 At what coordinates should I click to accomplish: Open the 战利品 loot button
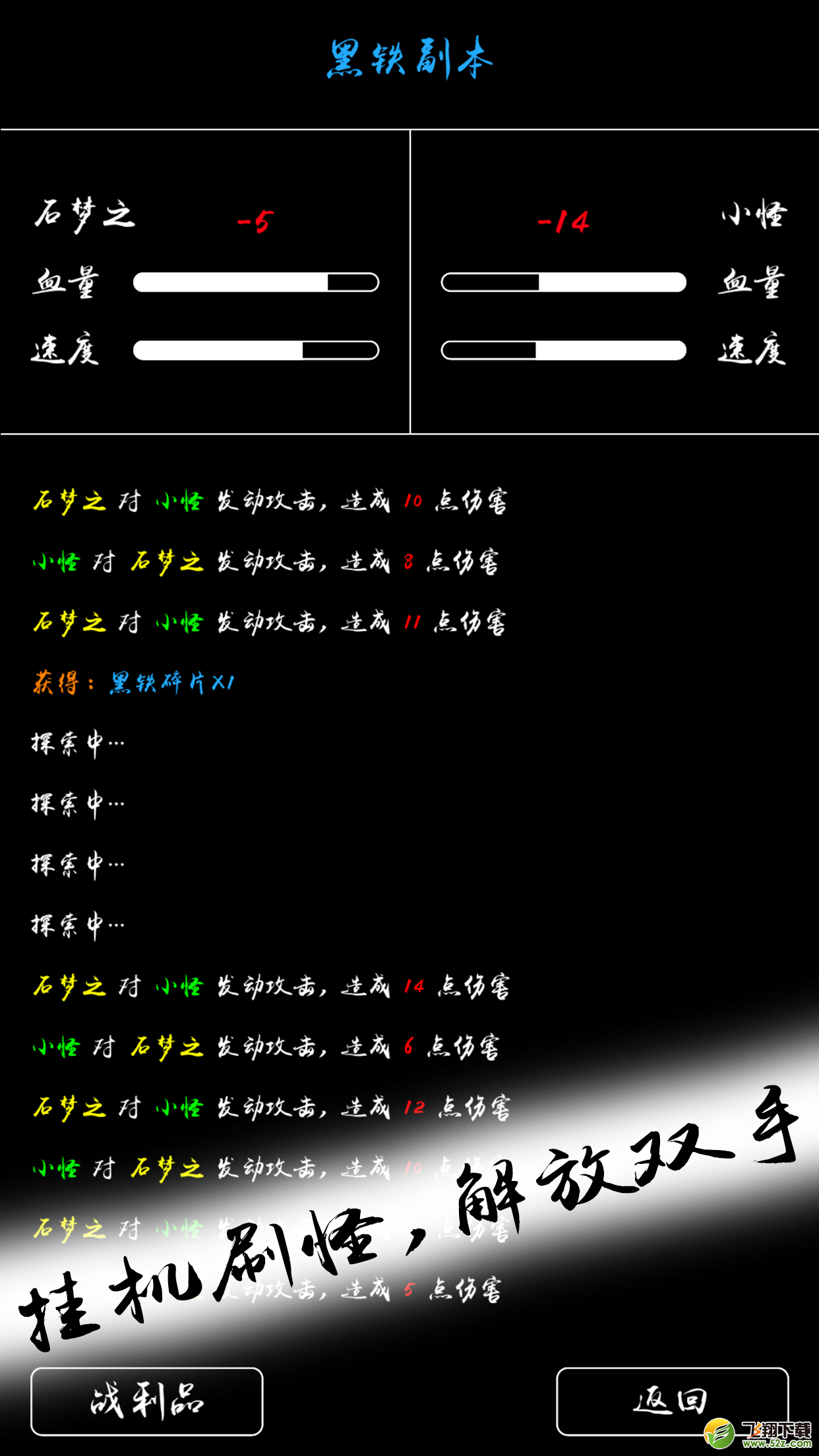click(x=146, y=1401)
